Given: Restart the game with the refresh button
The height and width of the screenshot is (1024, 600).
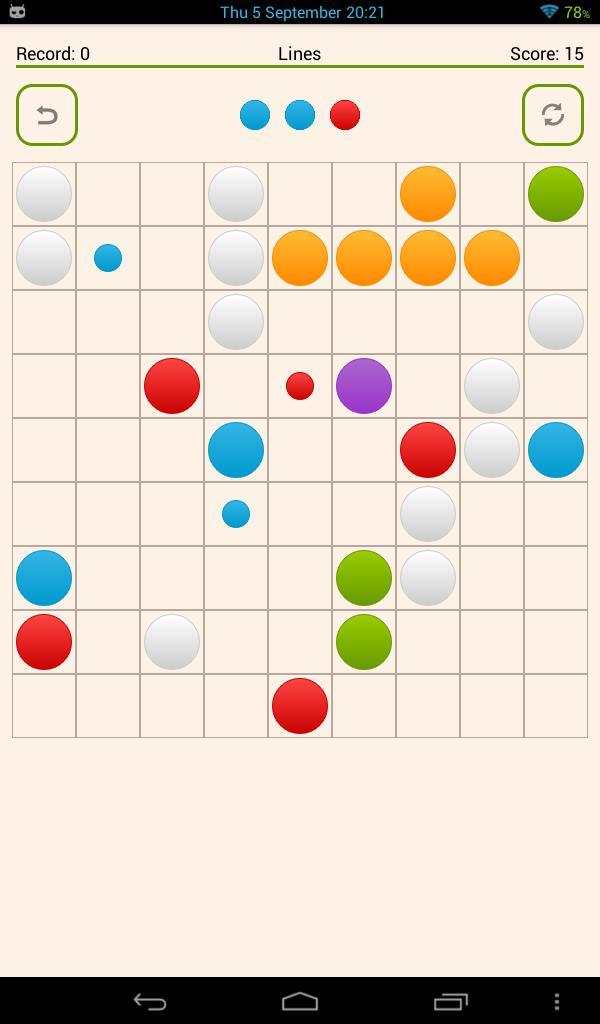Looking at the screenshot, I should [552, 115].
